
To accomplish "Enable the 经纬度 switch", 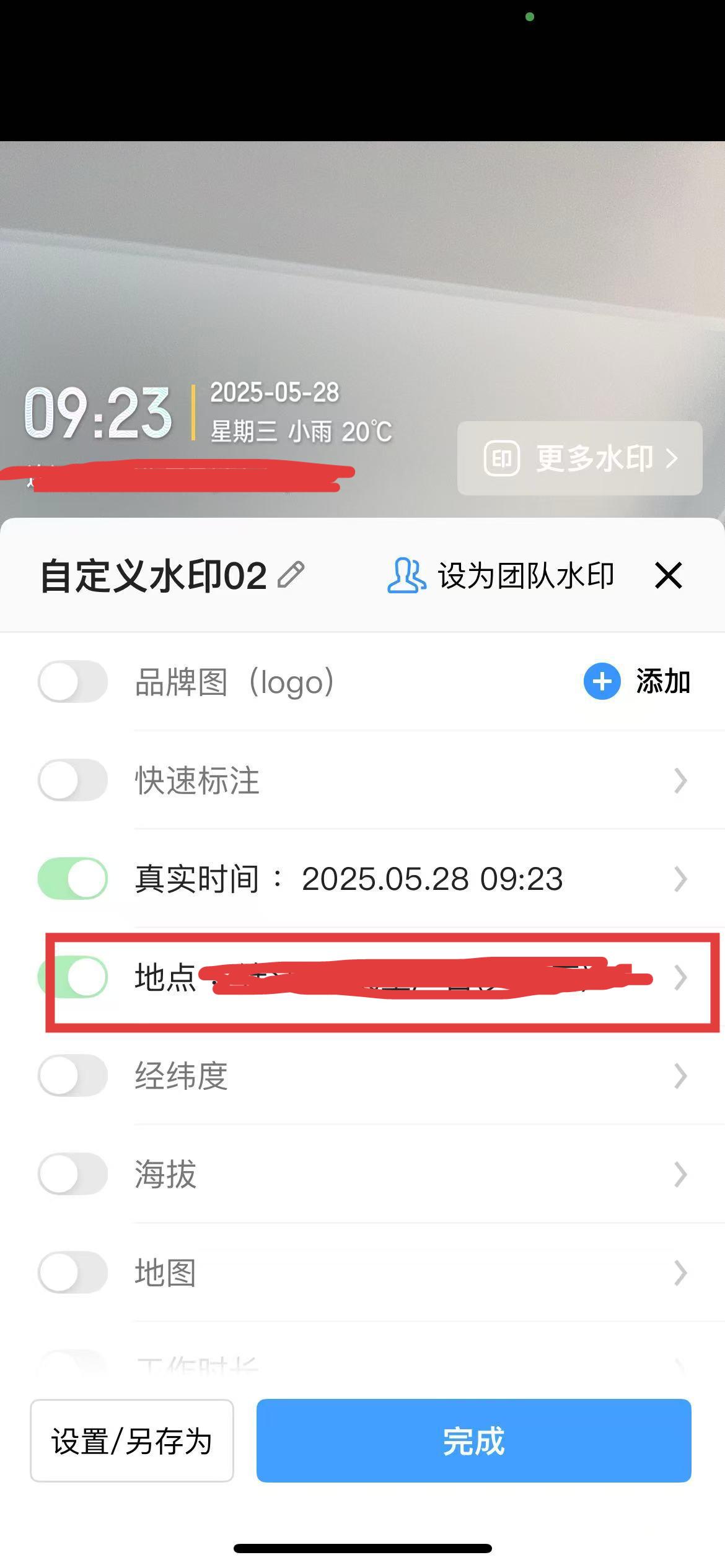I will [72, 1075].
